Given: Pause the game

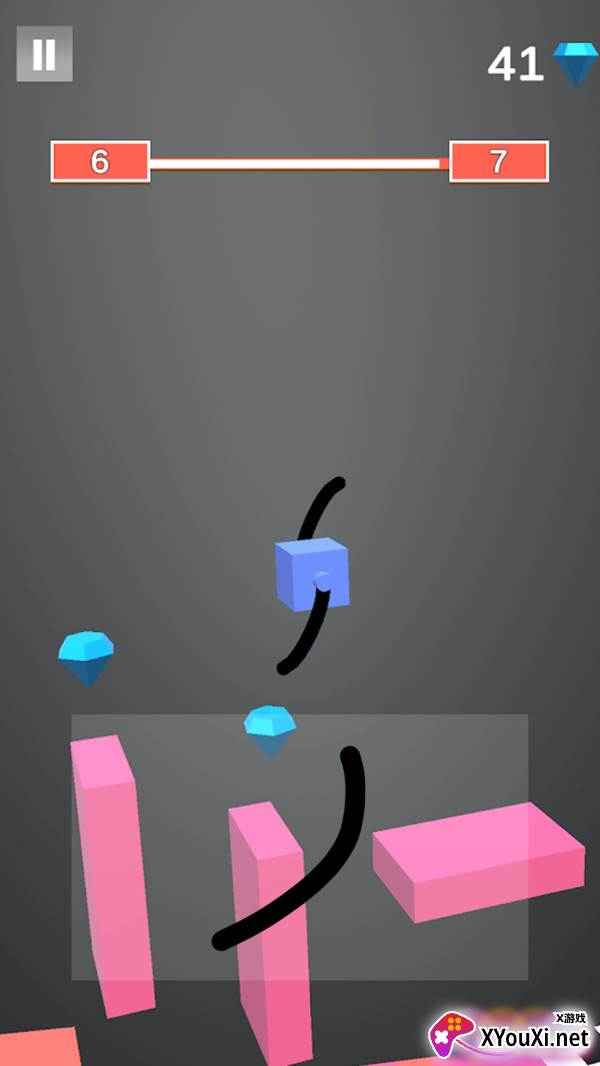Looking at the screenshot, I should 44,54.
